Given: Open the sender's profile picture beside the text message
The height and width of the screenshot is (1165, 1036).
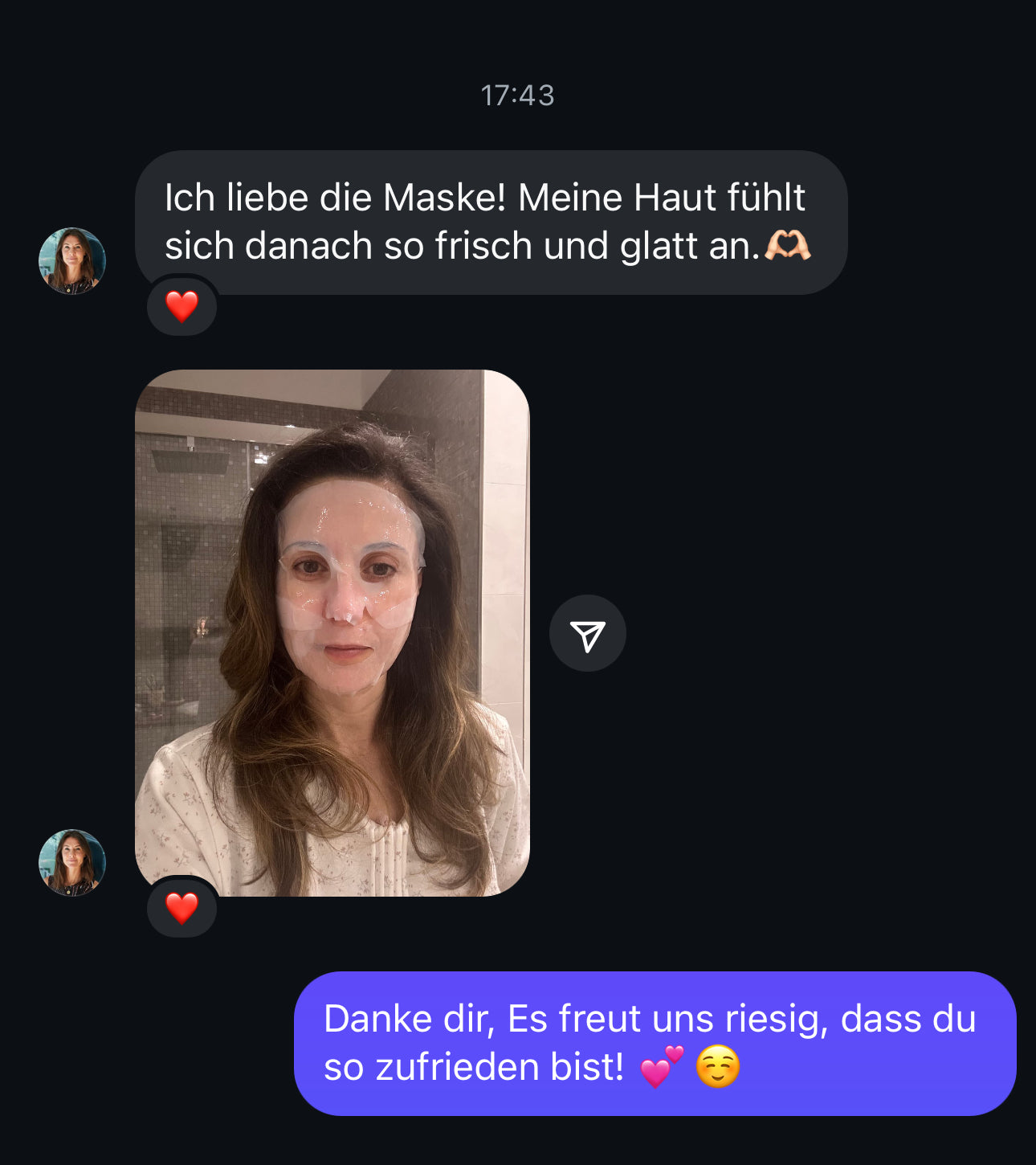Looking at the screenshot, I should point(72,261).
